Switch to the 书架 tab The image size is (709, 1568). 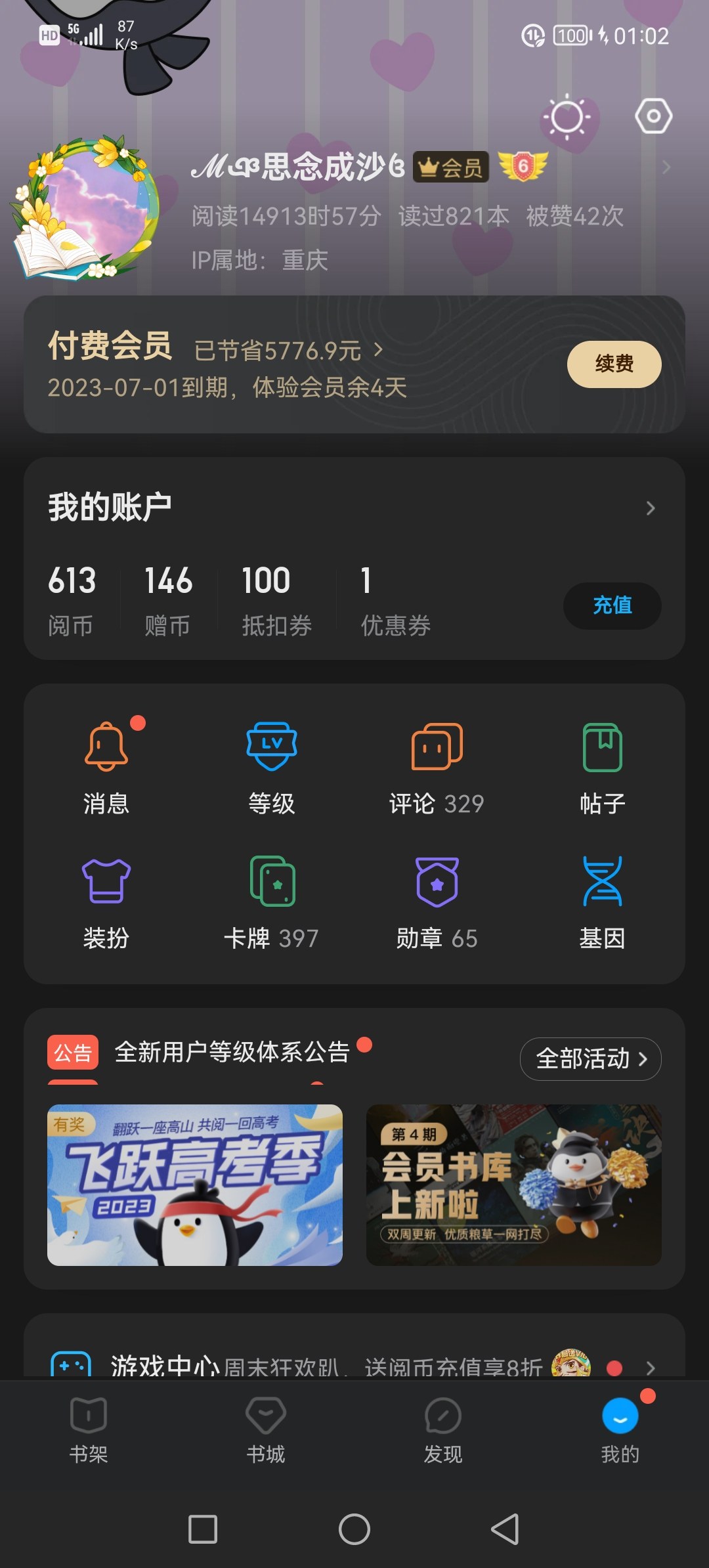pos(89,1429)
